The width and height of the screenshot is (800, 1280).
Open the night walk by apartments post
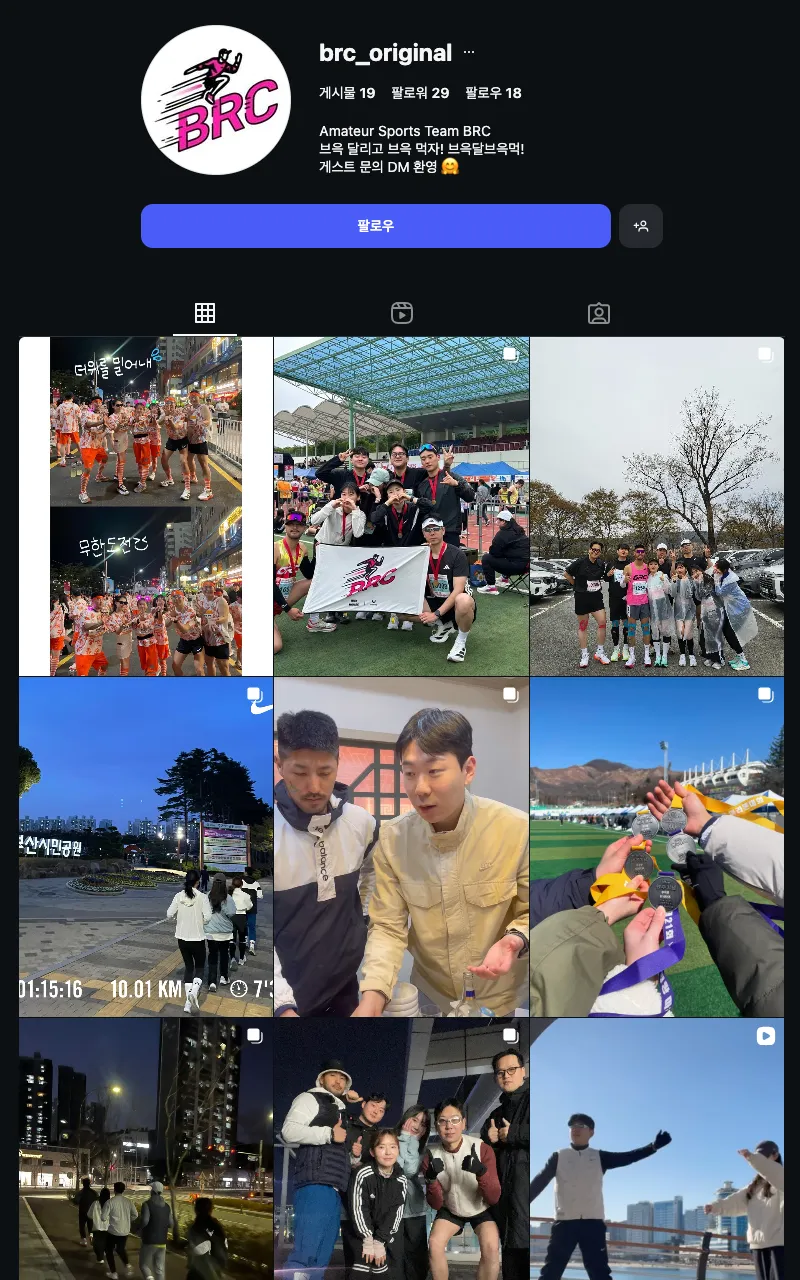[146, 1148]
